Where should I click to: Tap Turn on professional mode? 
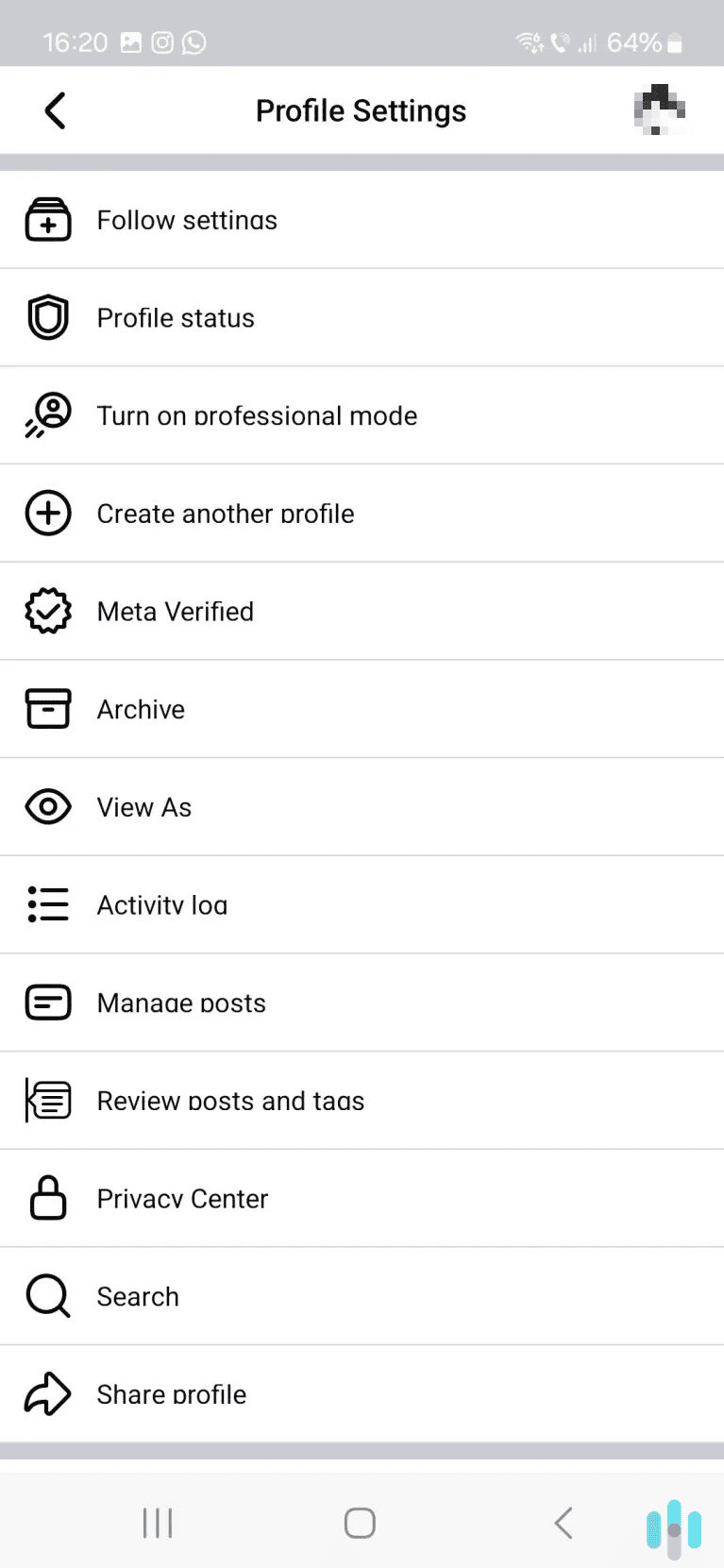pos(257,415)
